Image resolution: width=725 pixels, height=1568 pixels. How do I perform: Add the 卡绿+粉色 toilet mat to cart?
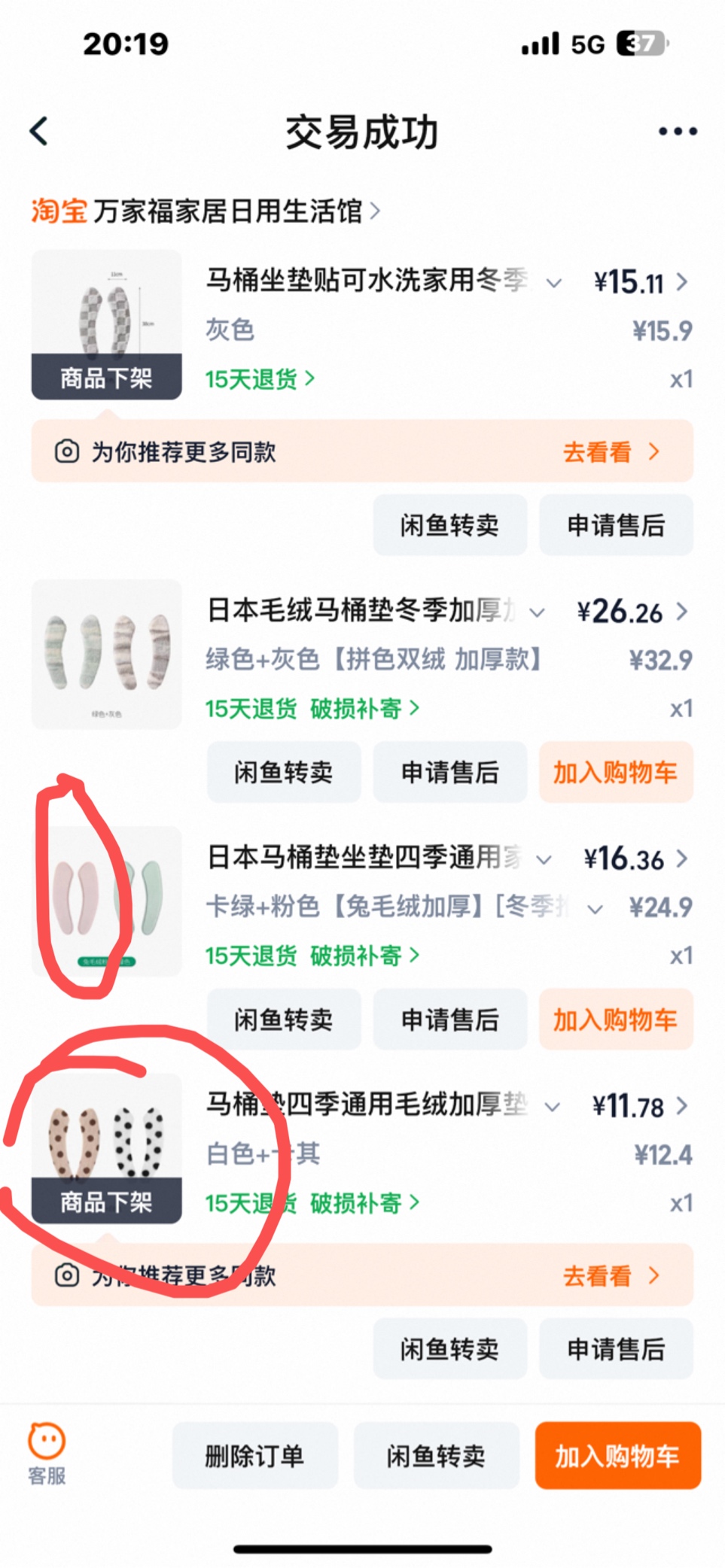615,1020
